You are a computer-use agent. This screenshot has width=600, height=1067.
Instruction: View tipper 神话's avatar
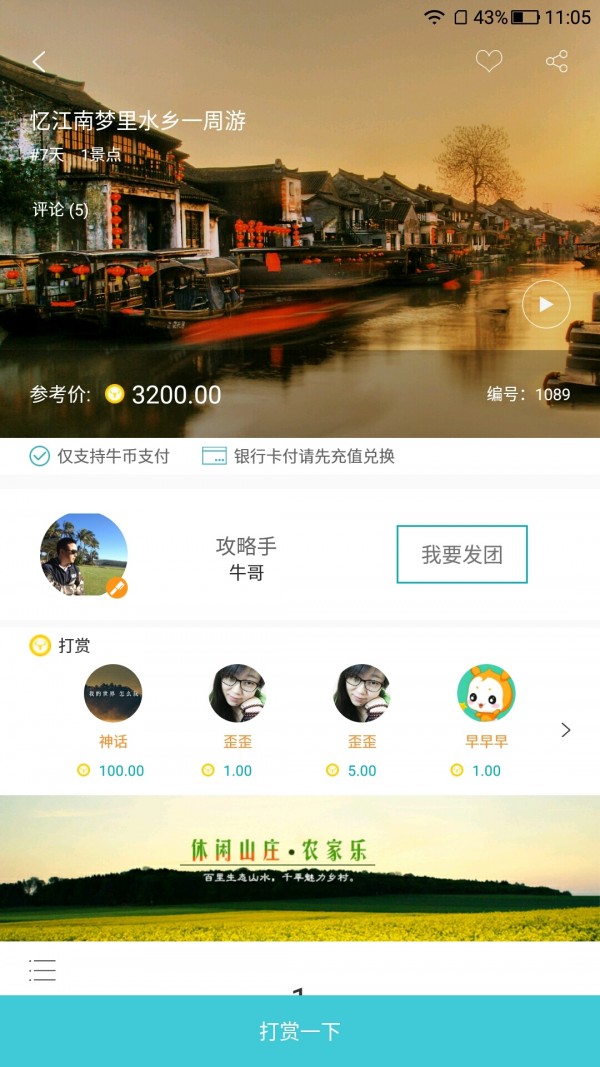pos(113,693)
